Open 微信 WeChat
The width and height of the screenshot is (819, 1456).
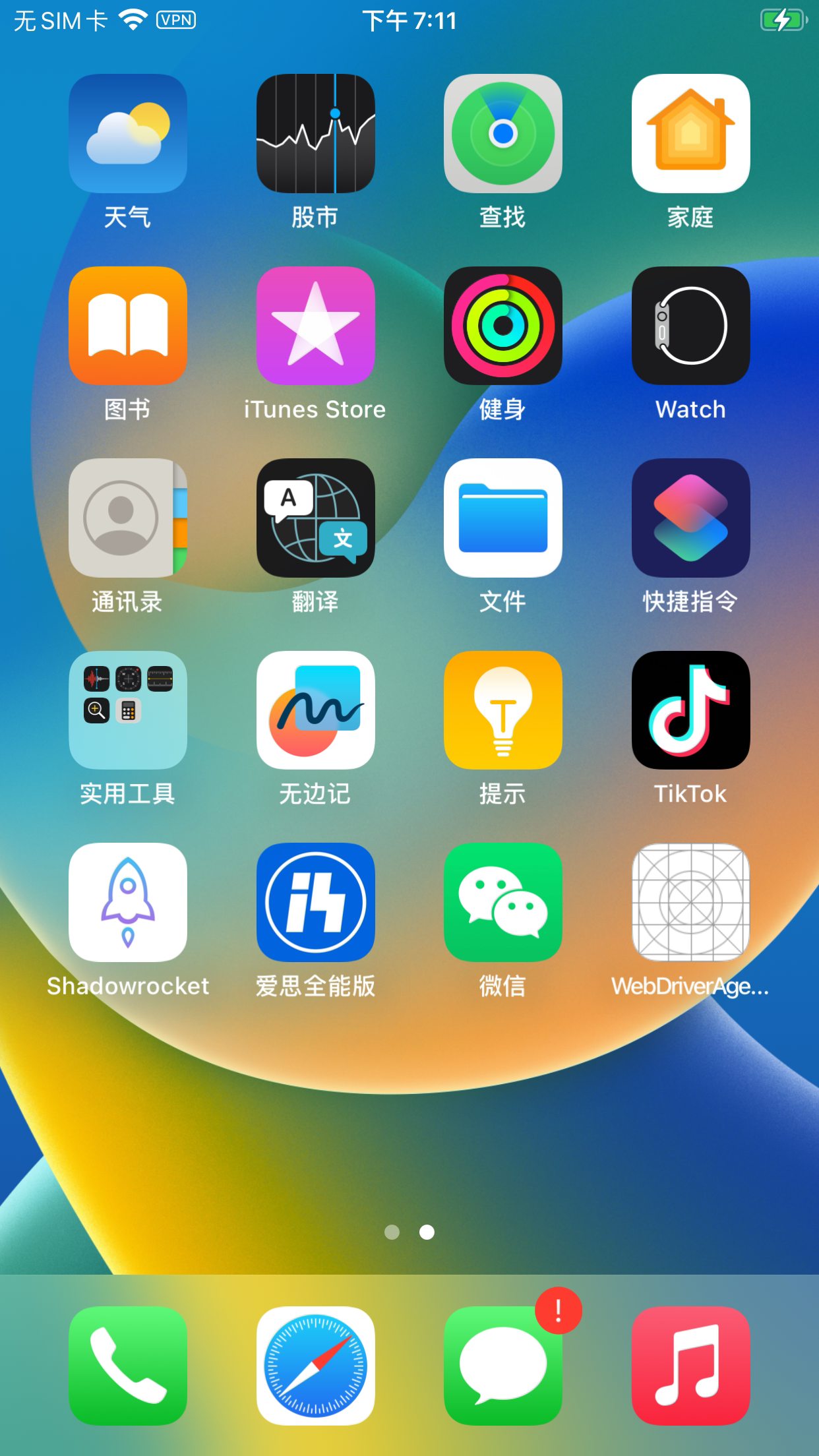502,902
